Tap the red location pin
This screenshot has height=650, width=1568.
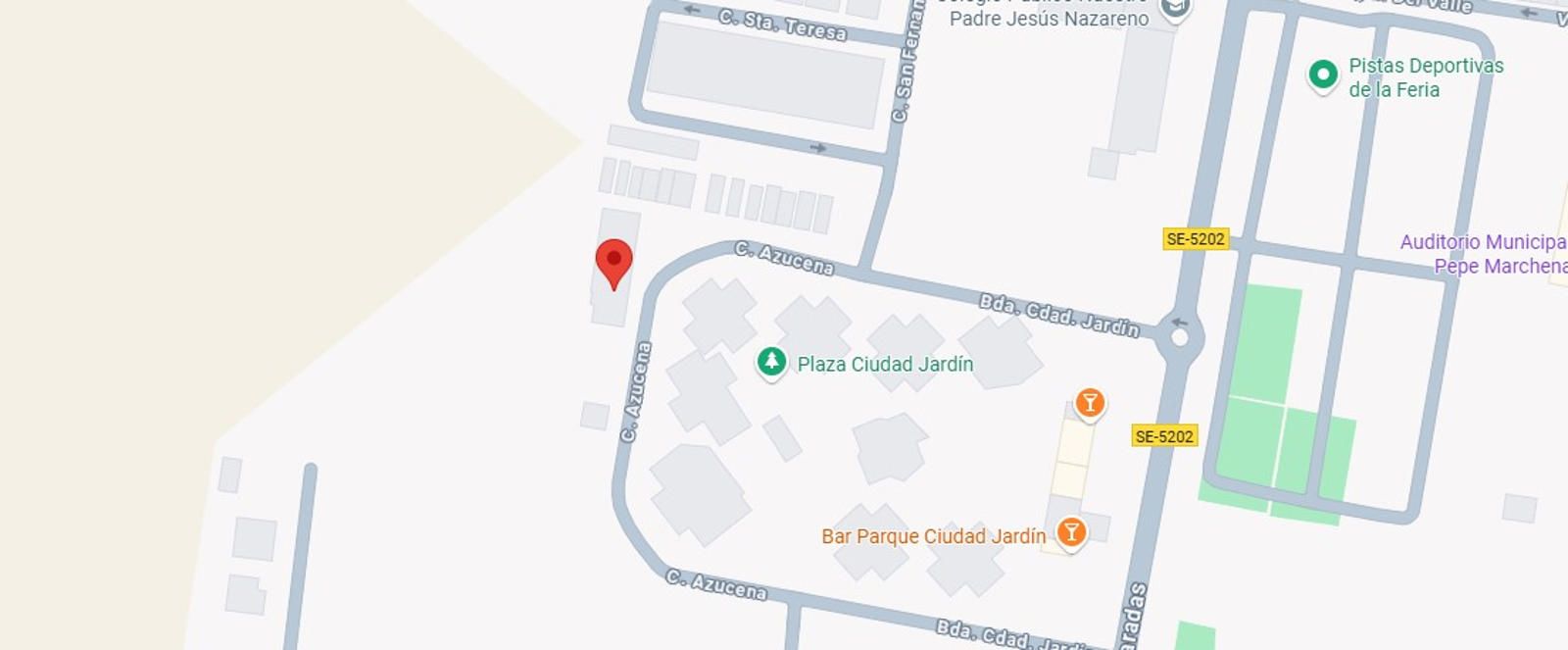(x=613, y=262)
